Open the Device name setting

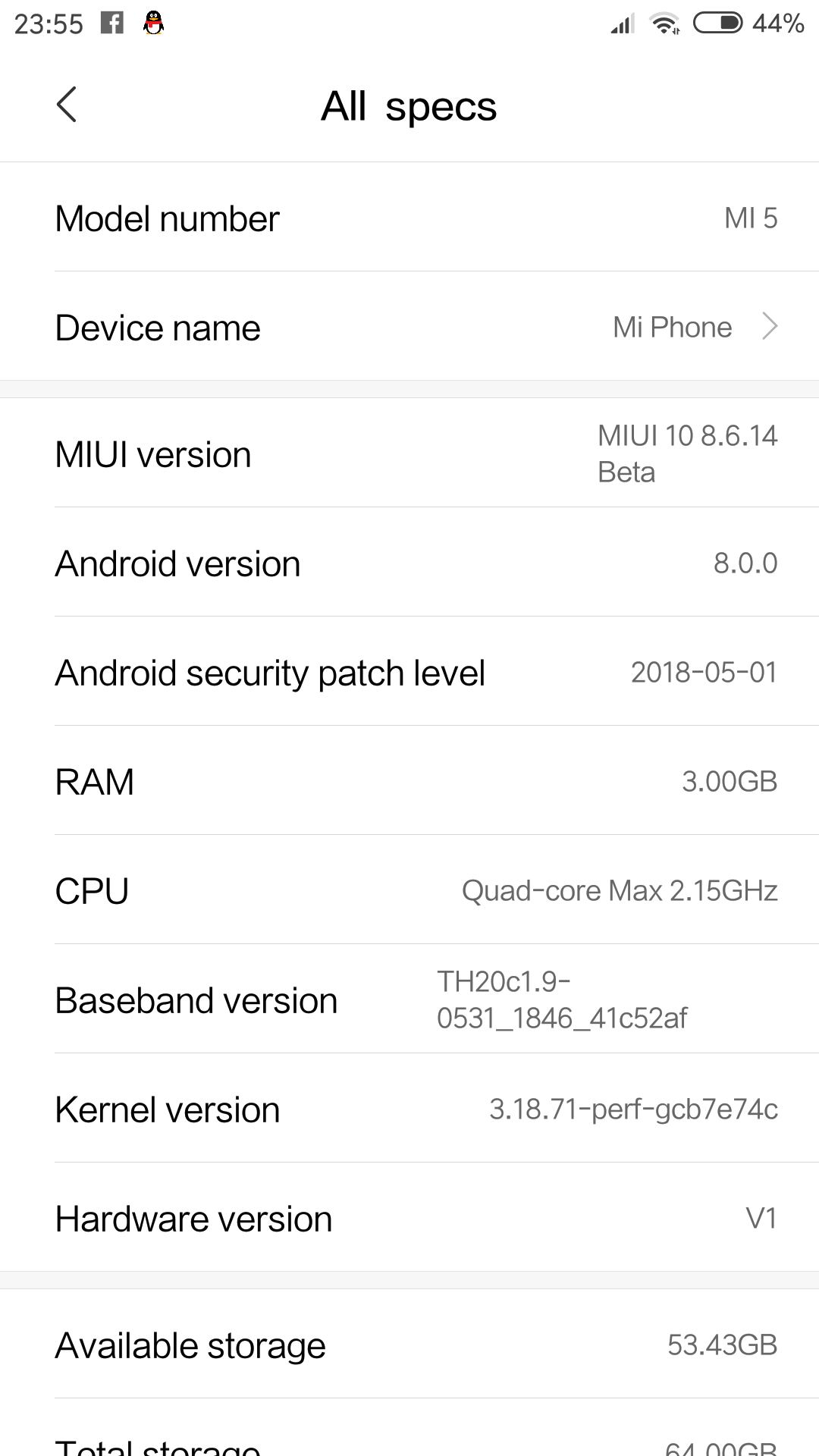[409, 328]
